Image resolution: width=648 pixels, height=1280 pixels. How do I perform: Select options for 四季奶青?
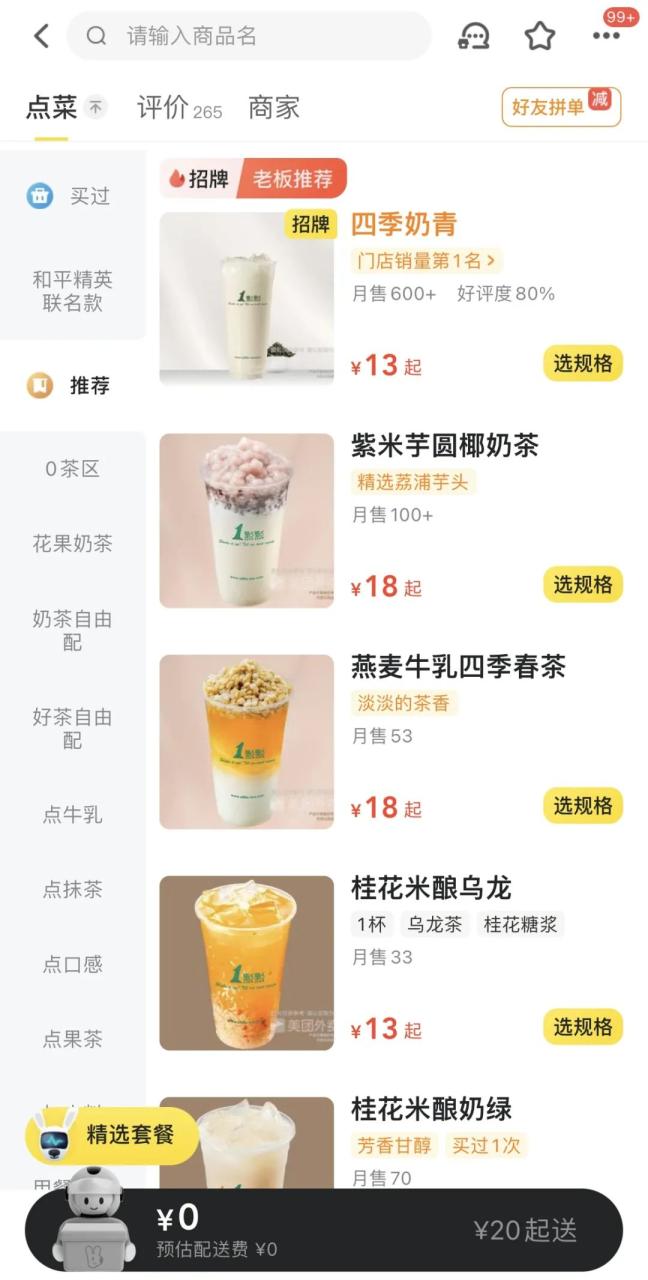583,364
